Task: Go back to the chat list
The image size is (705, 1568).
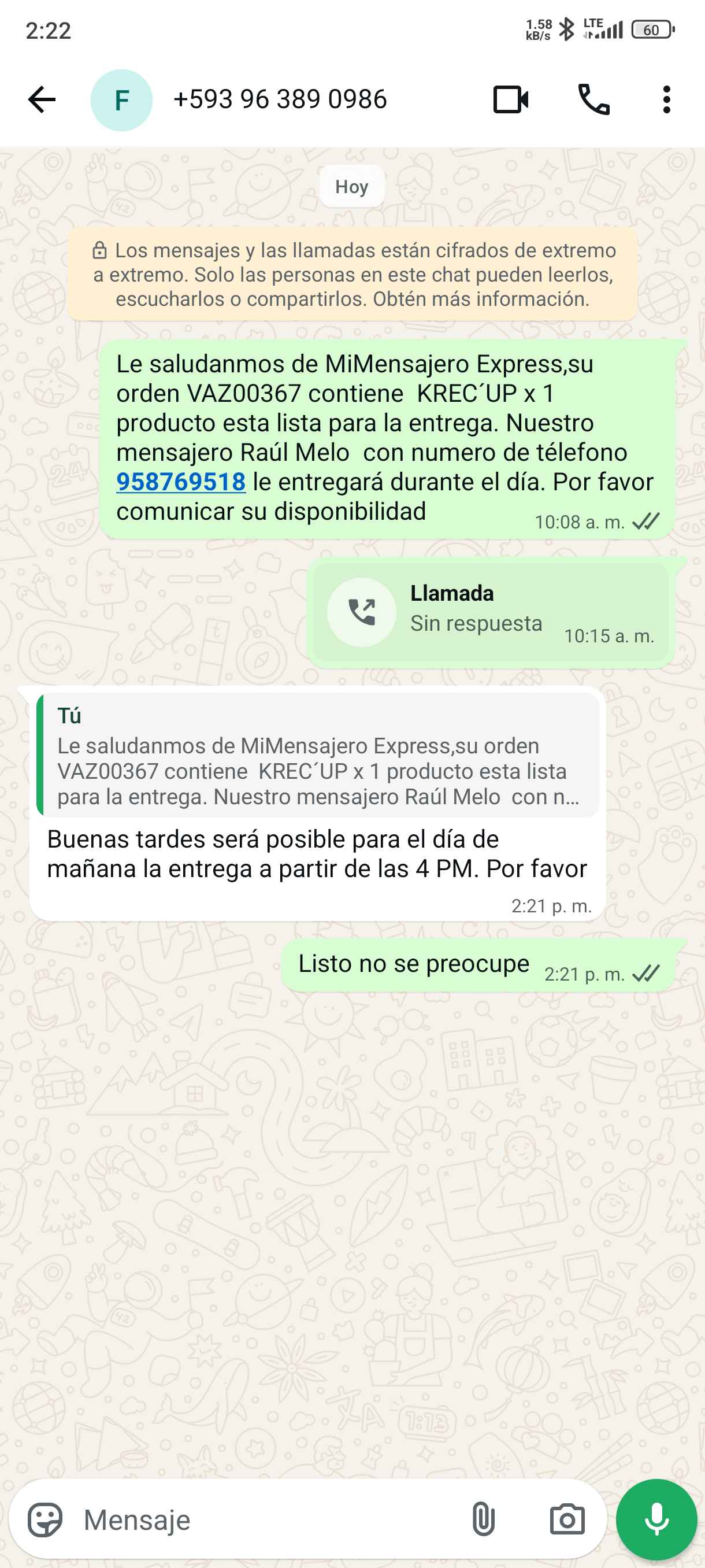Action: 42,100
